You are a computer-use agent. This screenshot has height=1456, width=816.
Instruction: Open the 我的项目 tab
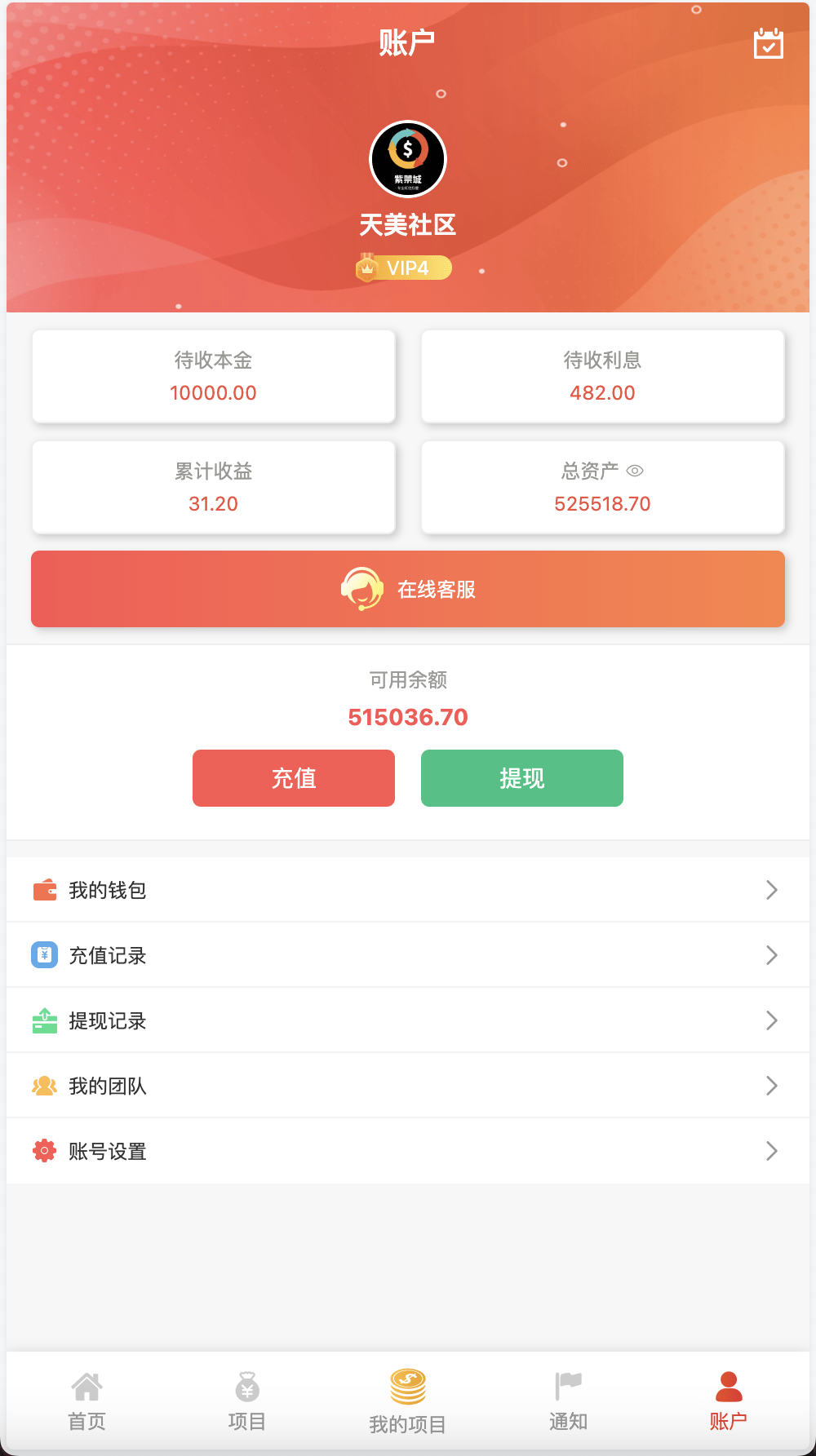[x=408, y=1401]
